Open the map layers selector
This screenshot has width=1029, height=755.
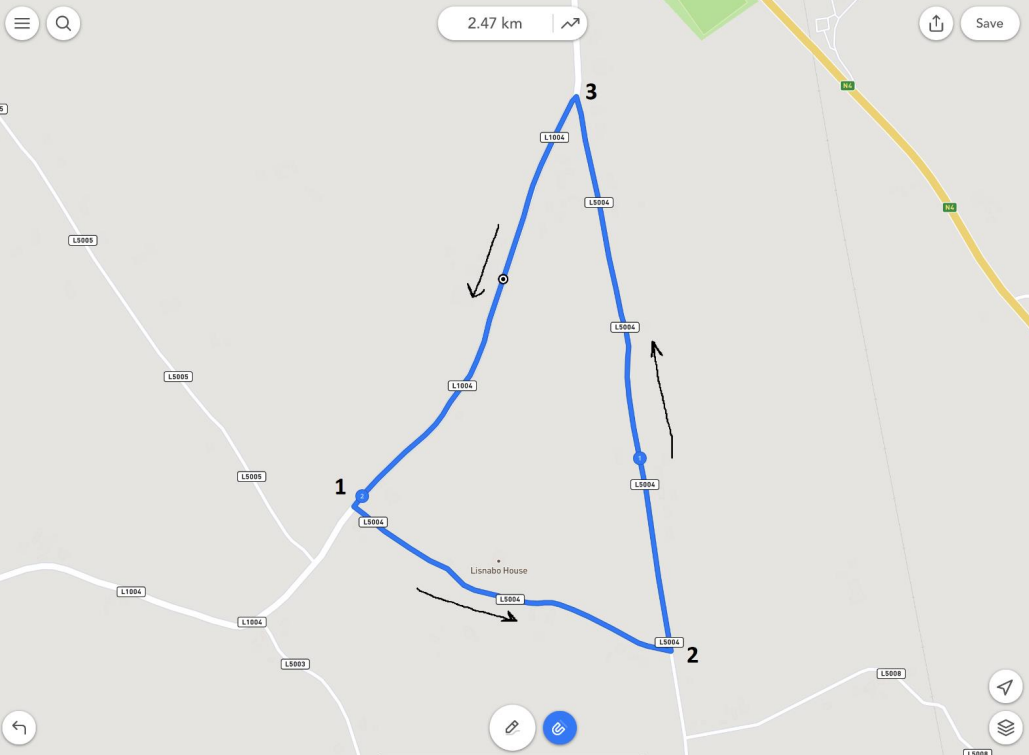[1005, 727]
